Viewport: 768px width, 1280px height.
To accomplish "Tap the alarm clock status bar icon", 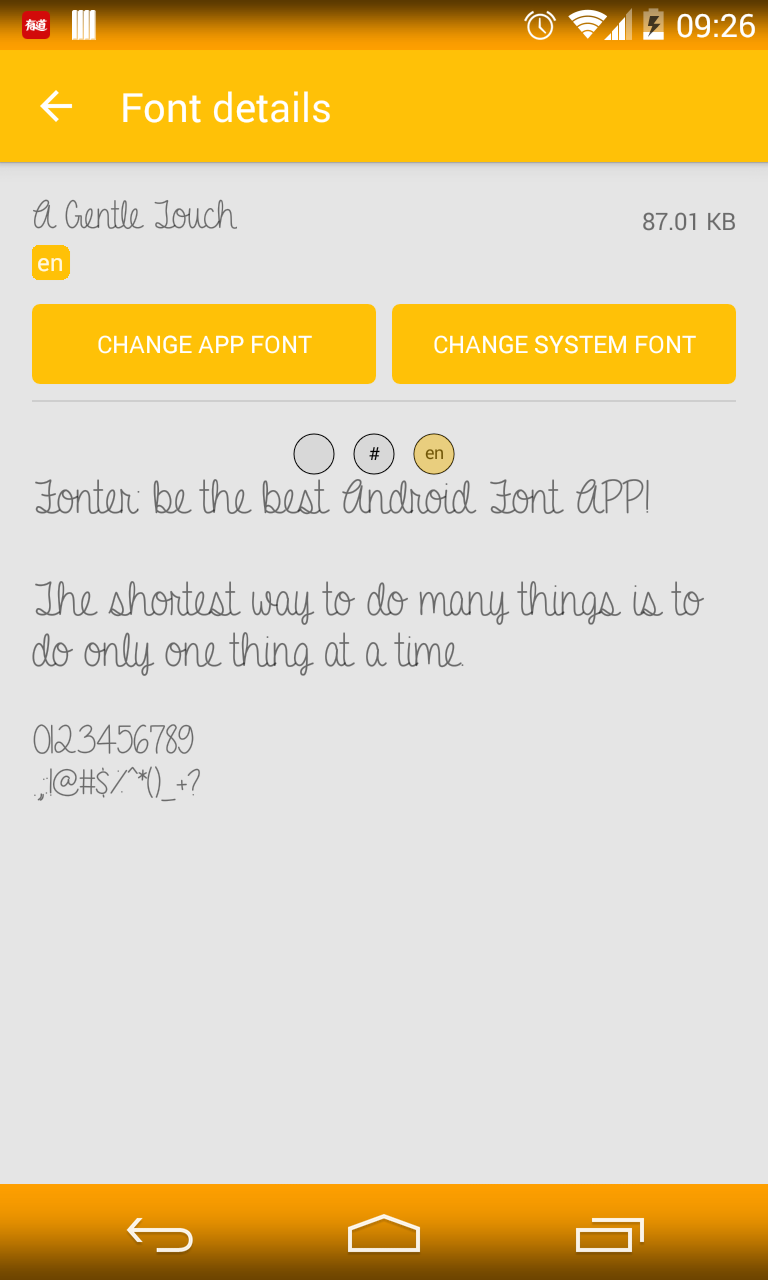I will pyautogui.click(x=539, y=25).
